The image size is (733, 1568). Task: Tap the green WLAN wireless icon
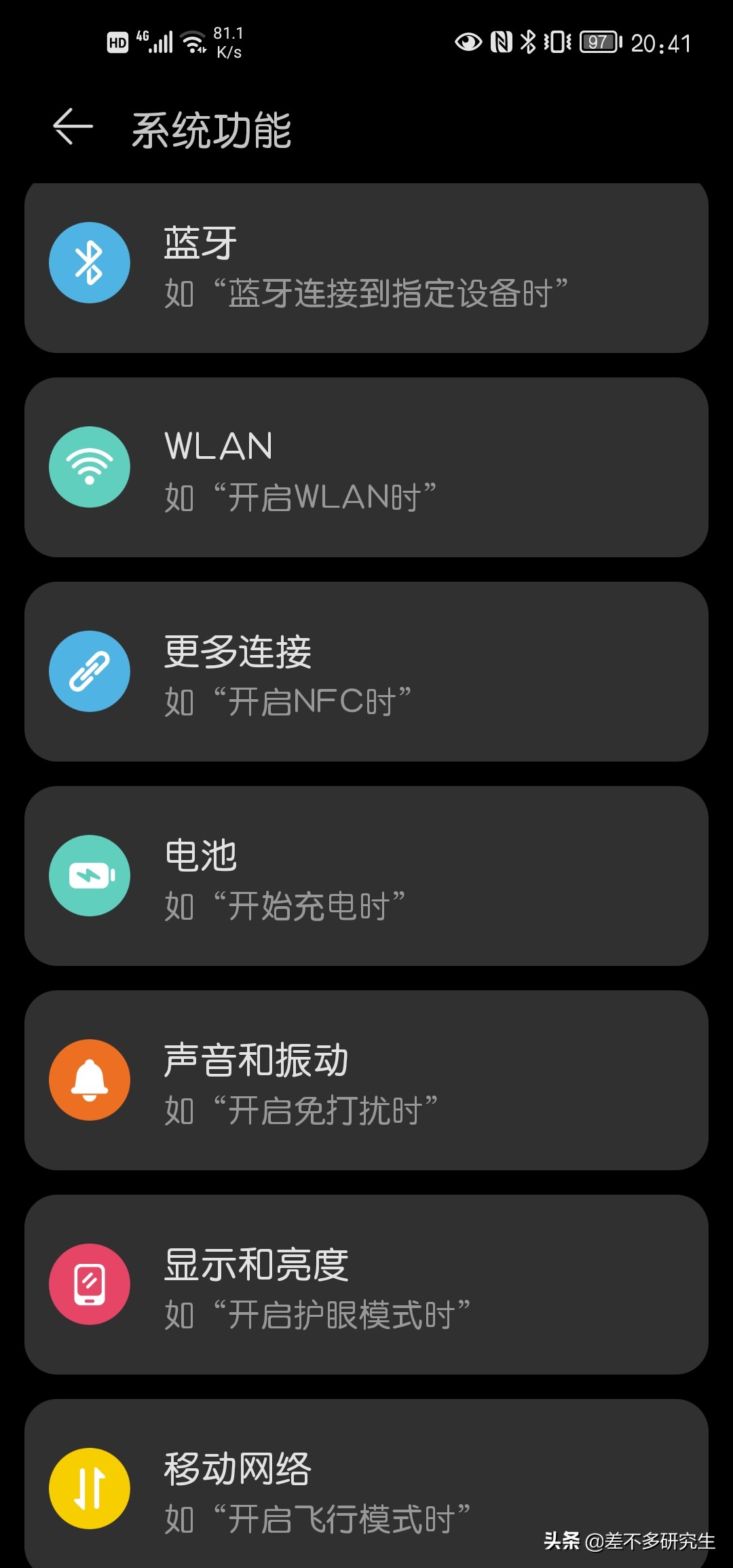89,466
